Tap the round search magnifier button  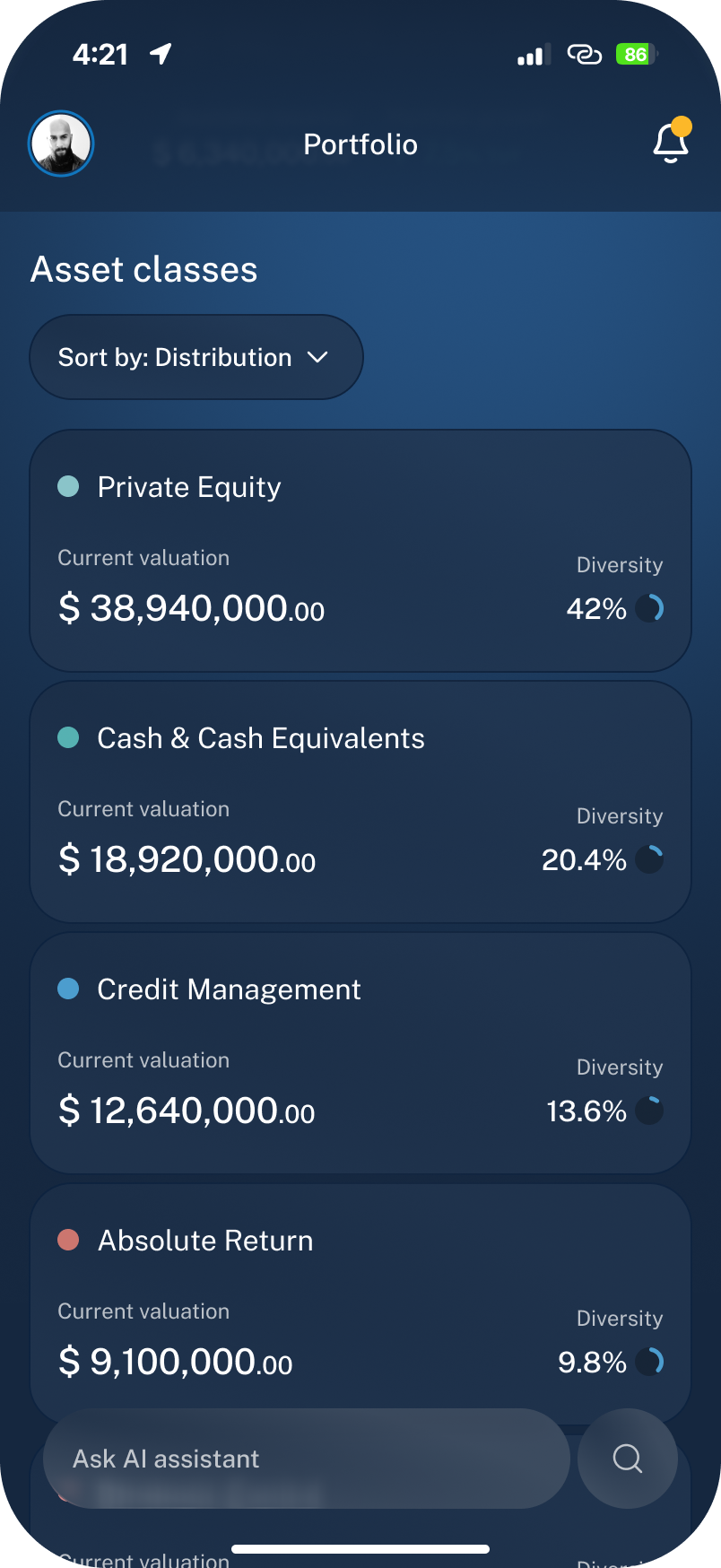(628, 1459)
